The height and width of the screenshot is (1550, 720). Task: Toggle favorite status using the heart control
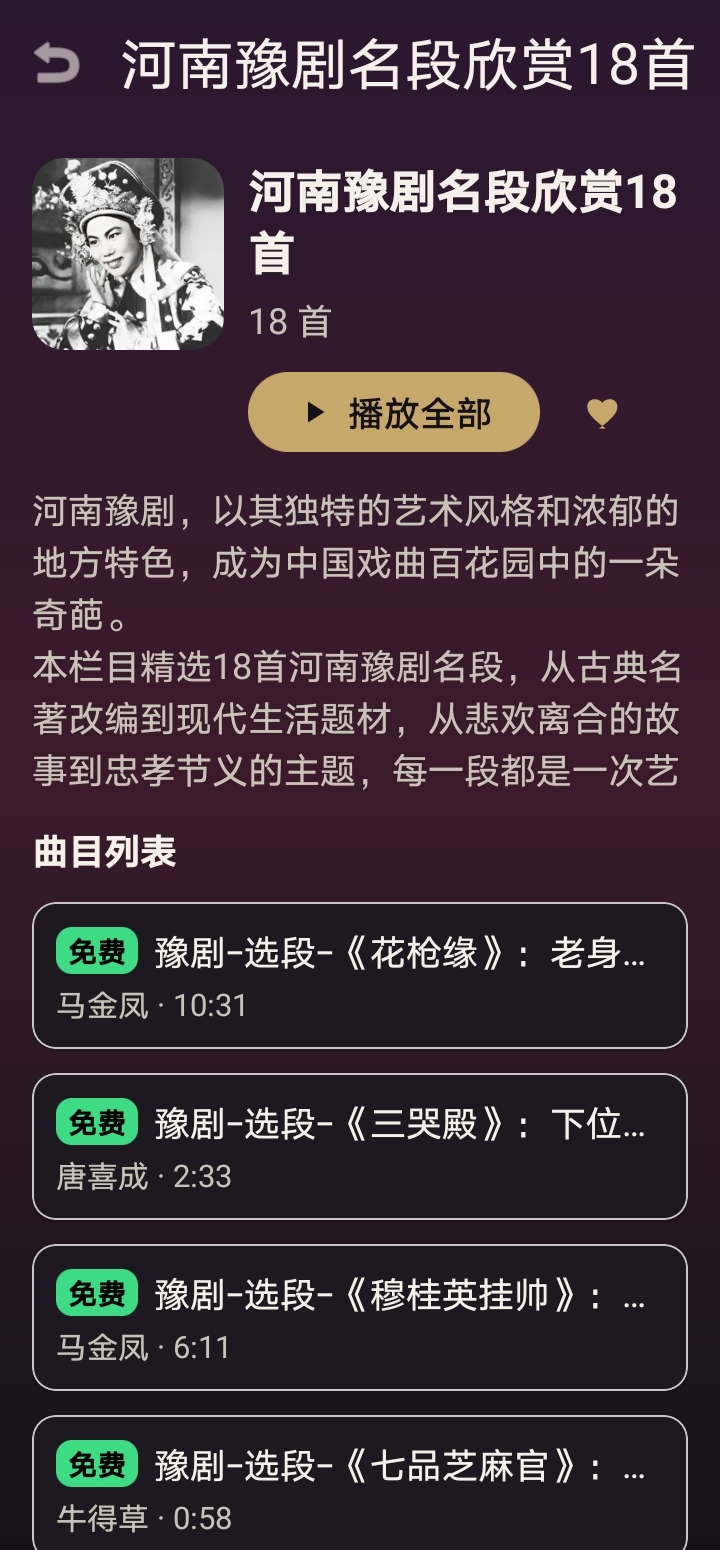[601, 411]
